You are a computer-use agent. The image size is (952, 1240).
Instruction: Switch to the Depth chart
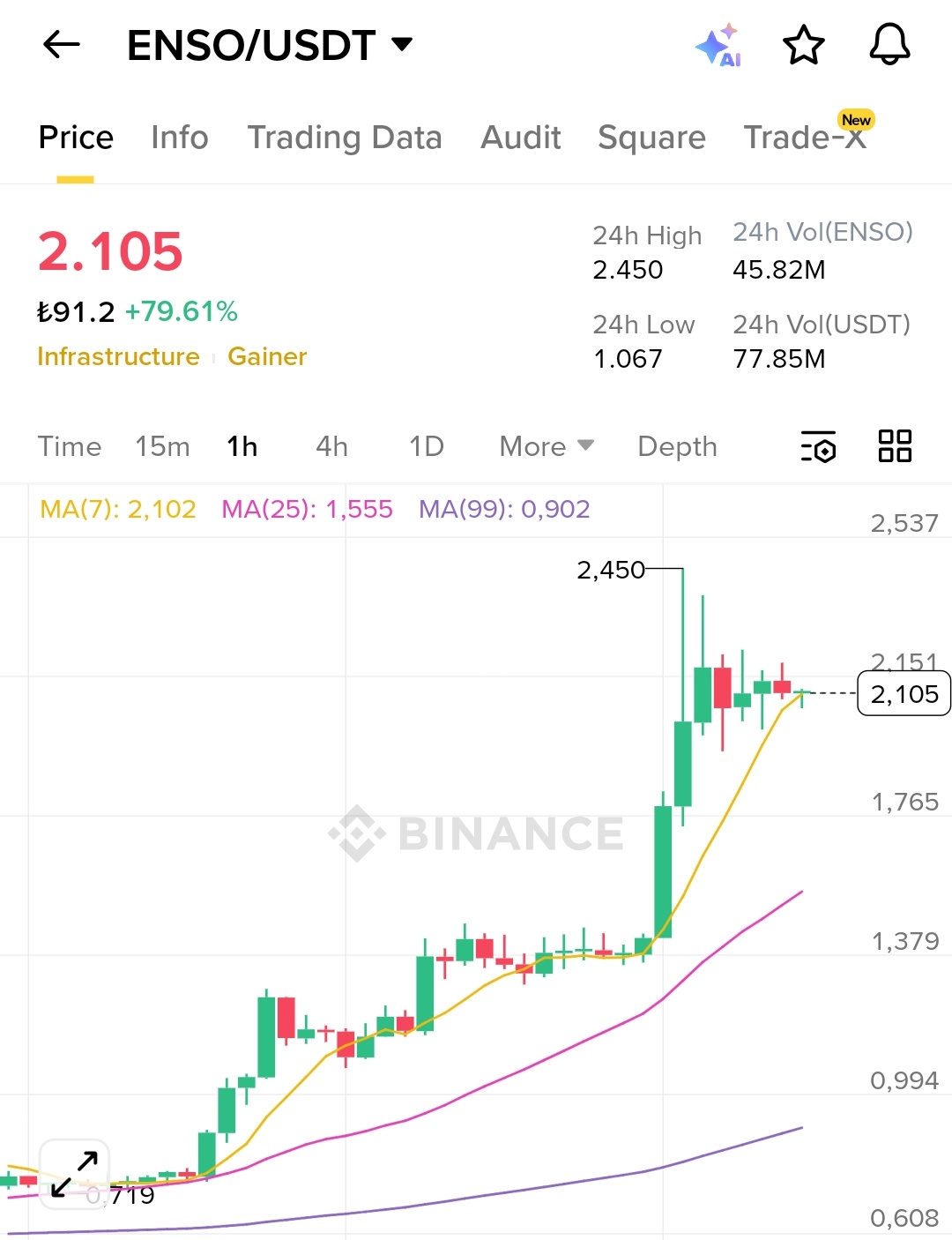677,446
